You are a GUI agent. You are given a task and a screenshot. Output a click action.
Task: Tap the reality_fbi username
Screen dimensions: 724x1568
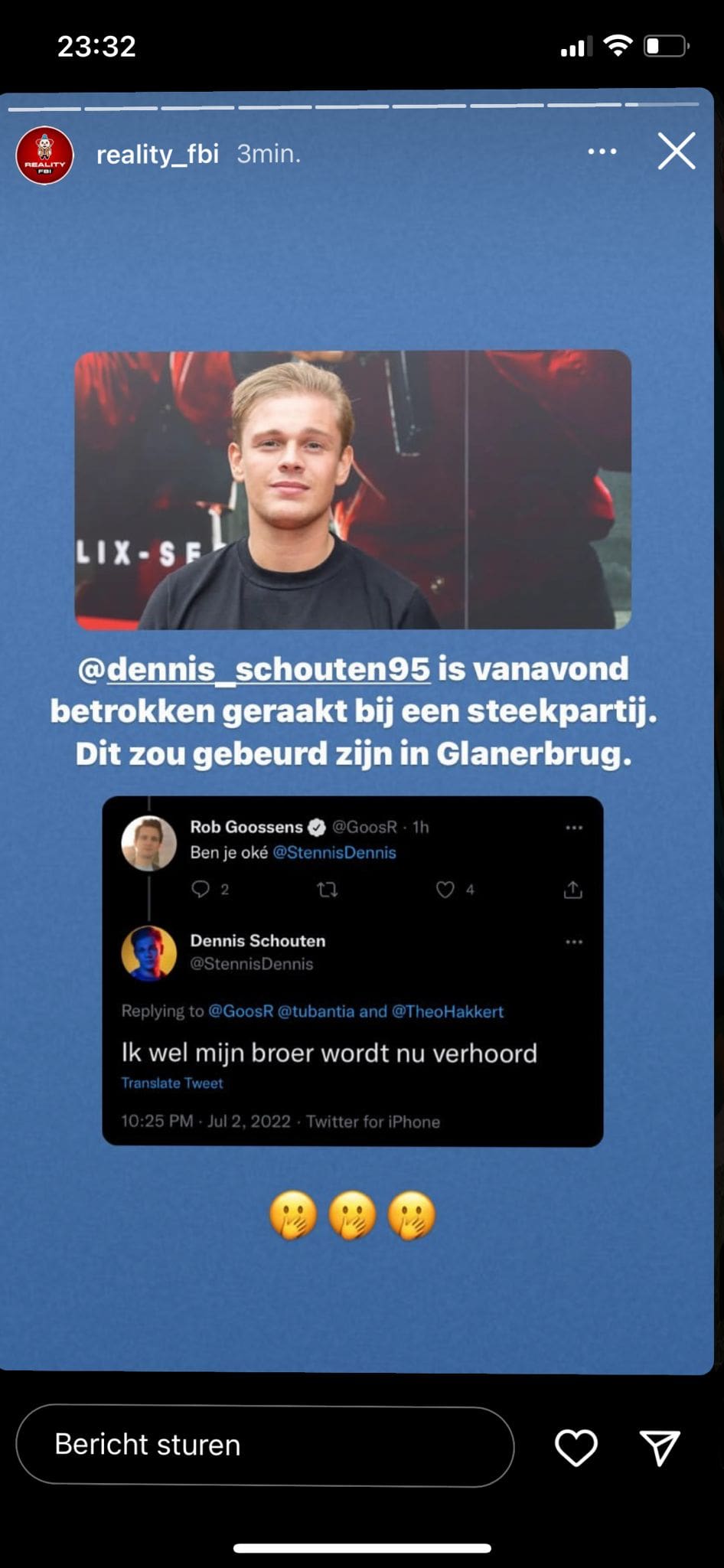[x=158, y=155]
